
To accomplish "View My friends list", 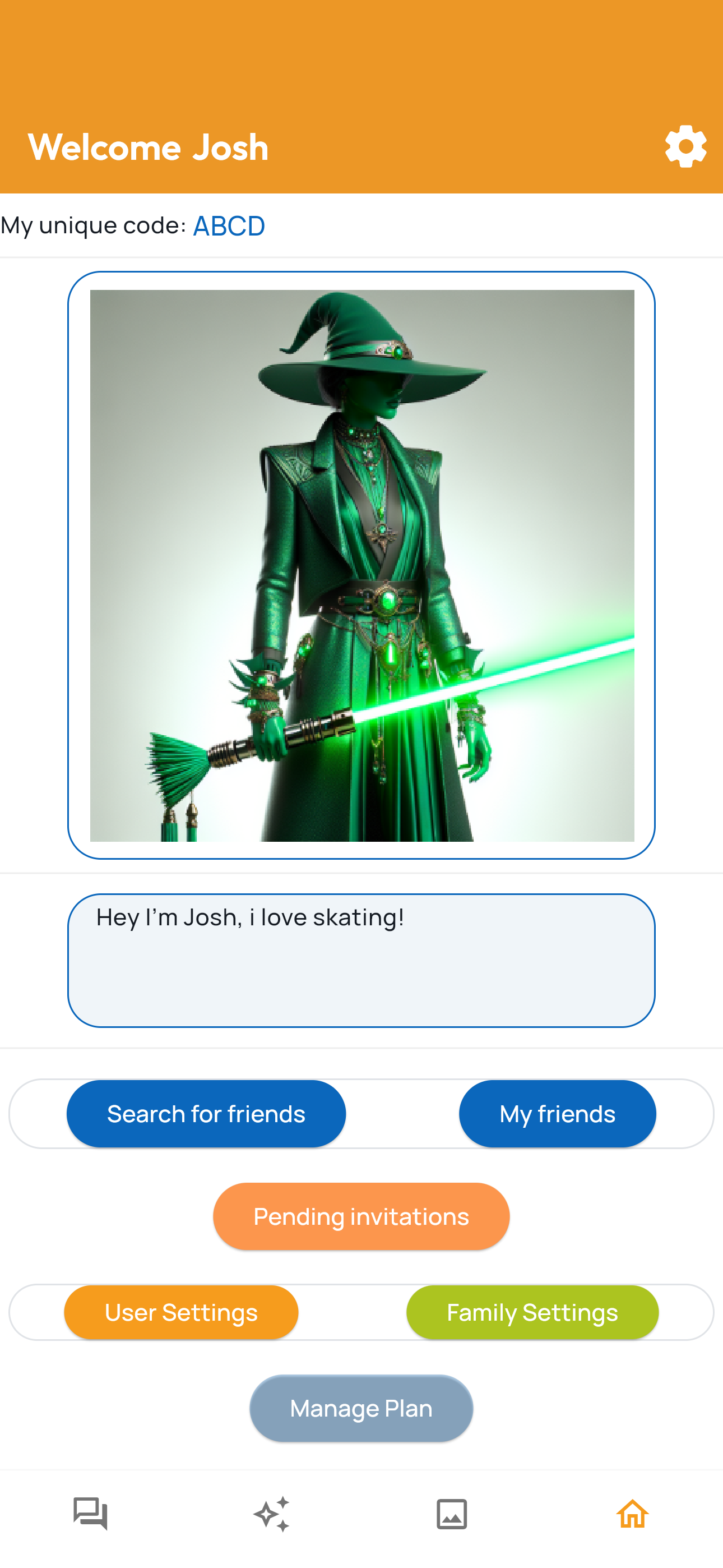I will [557, 1113].
